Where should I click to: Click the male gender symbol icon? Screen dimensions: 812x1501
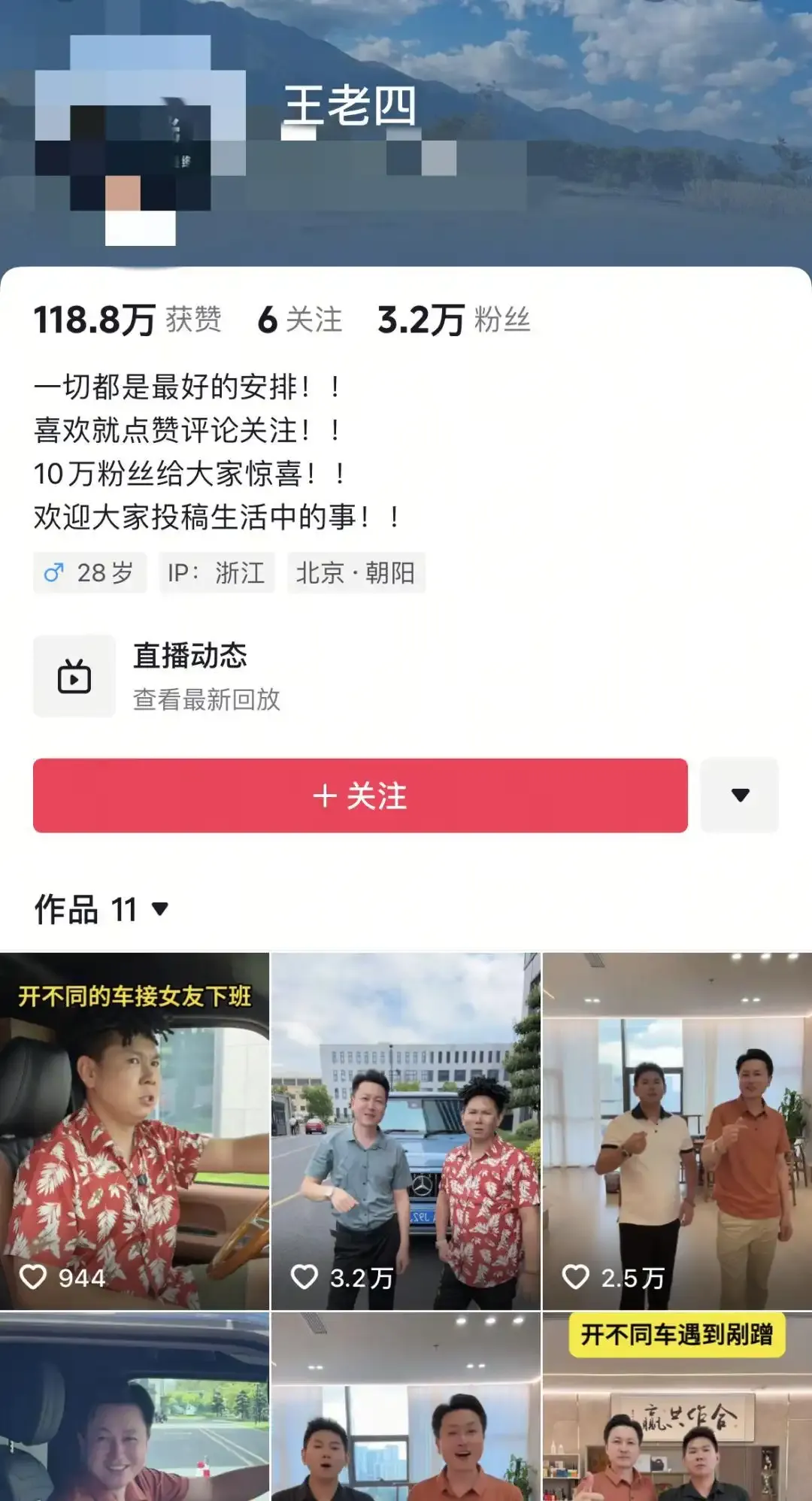pyautogui.click(x=54, y=572)
